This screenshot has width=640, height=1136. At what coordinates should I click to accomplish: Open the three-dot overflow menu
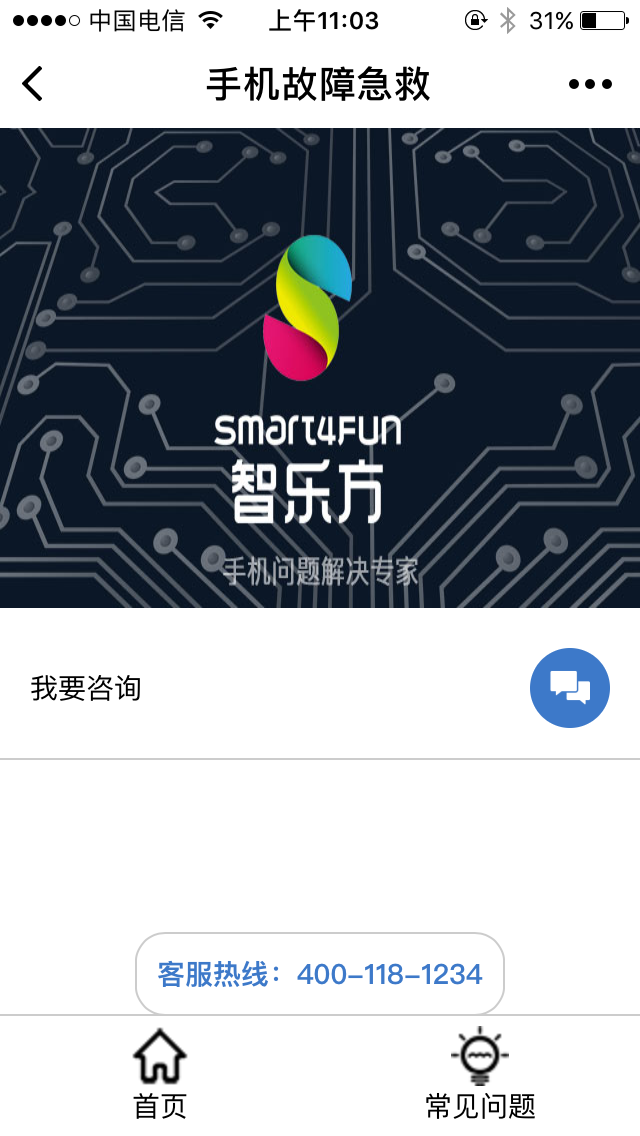[590, 85]
